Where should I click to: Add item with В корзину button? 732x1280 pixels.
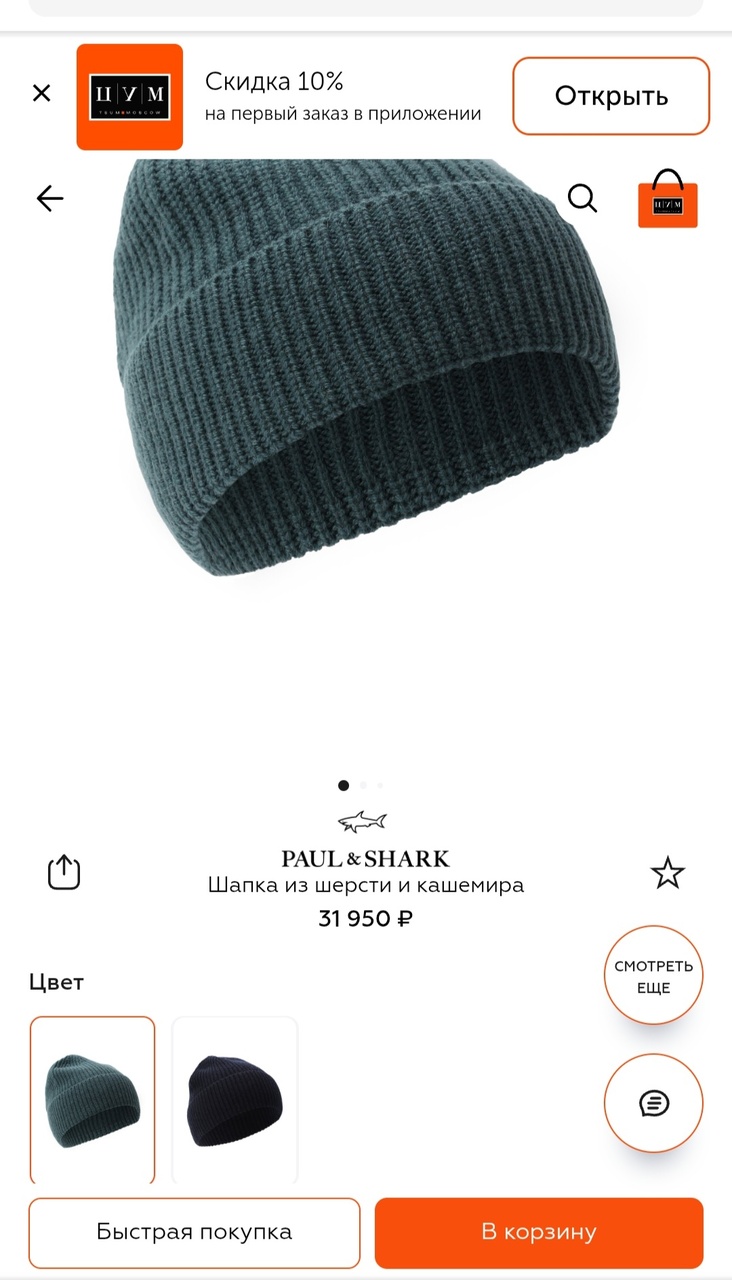539,1232
